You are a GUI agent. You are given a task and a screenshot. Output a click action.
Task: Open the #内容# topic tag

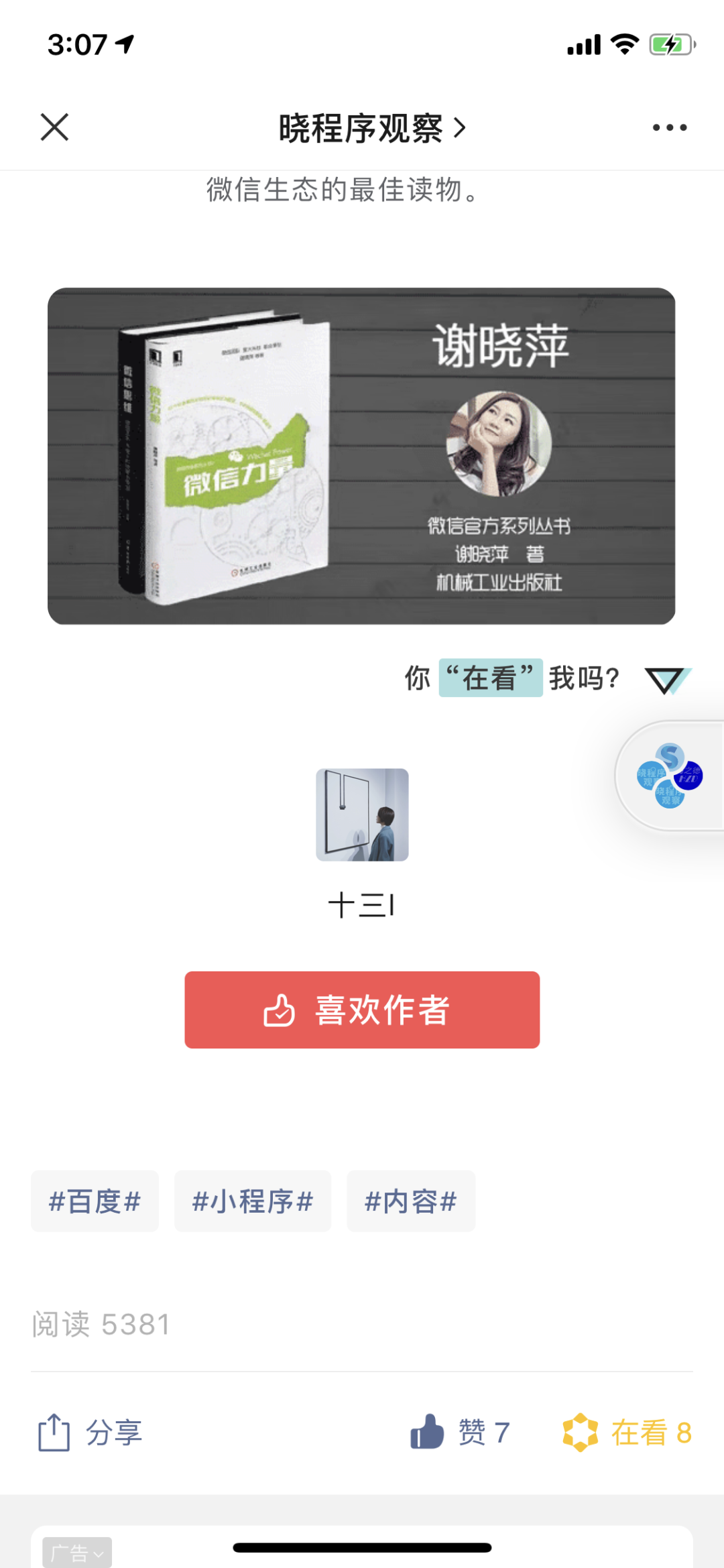click(x=410, y=1201)
